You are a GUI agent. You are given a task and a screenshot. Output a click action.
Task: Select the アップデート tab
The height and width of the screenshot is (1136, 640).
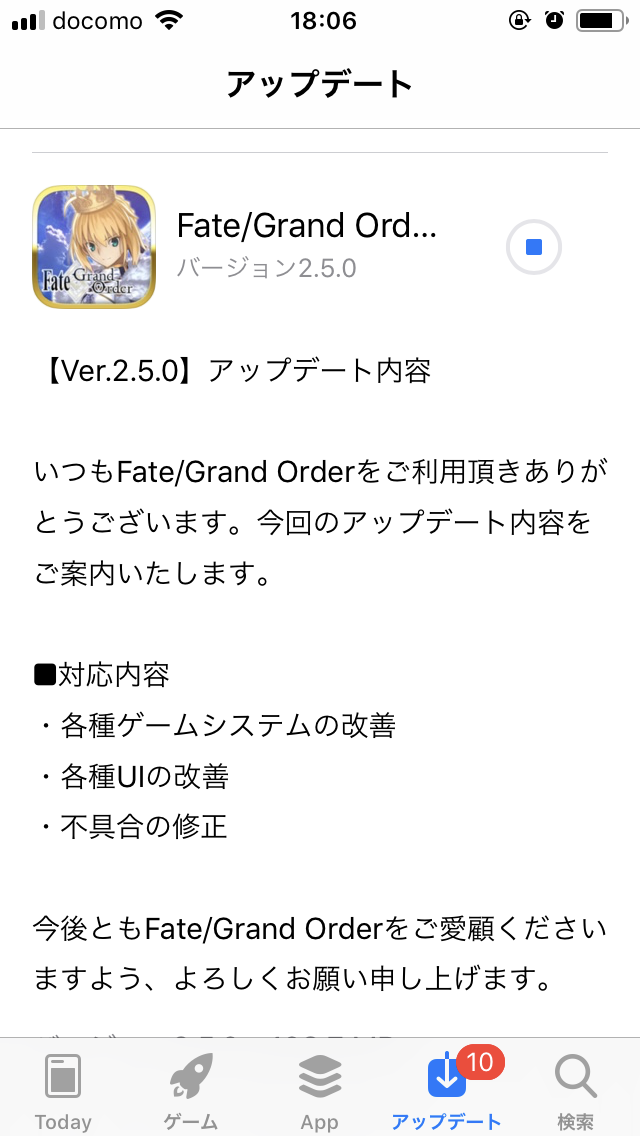point(447,1091)
